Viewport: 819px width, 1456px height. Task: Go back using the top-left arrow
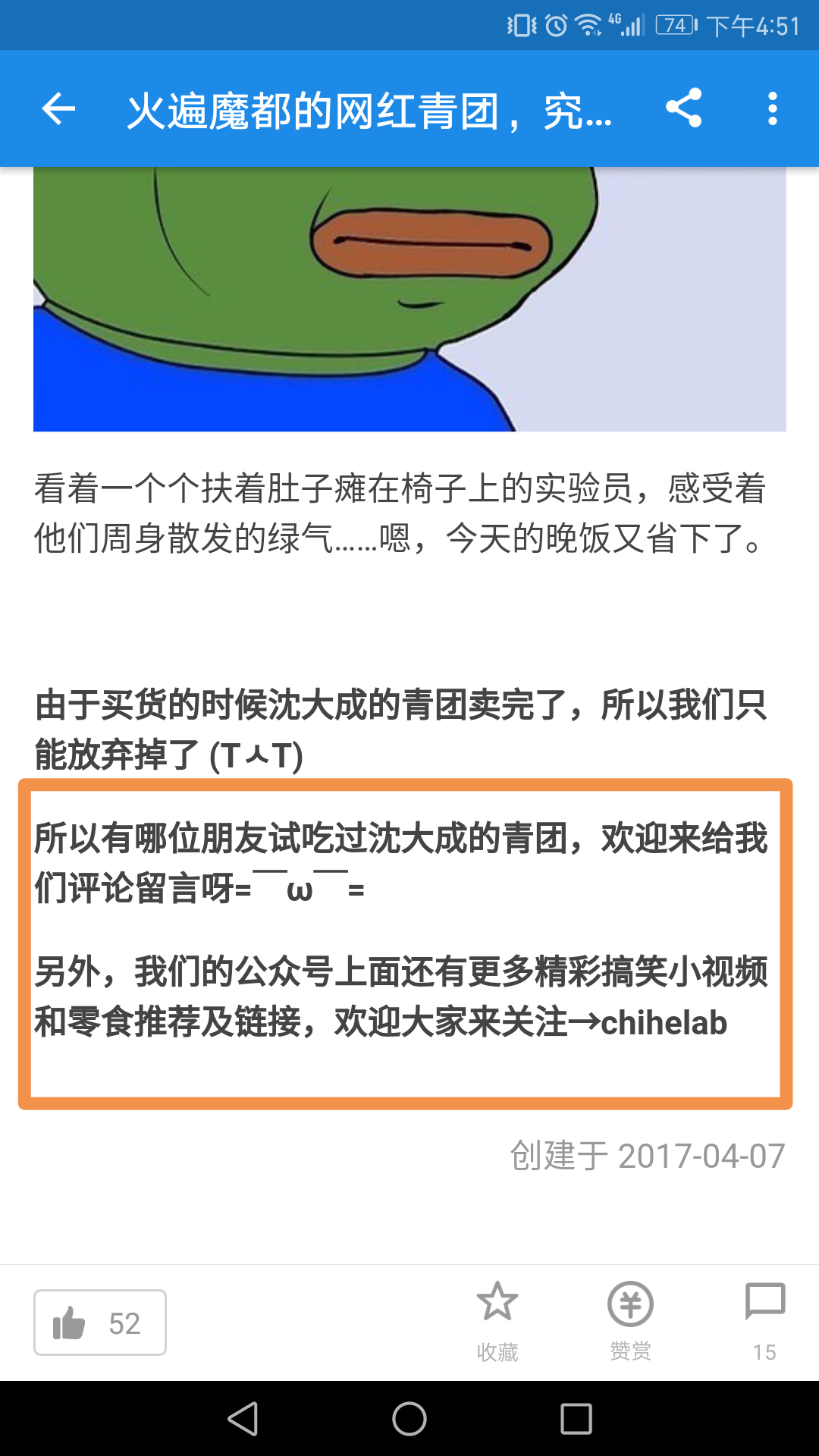[x=58, y=109]
